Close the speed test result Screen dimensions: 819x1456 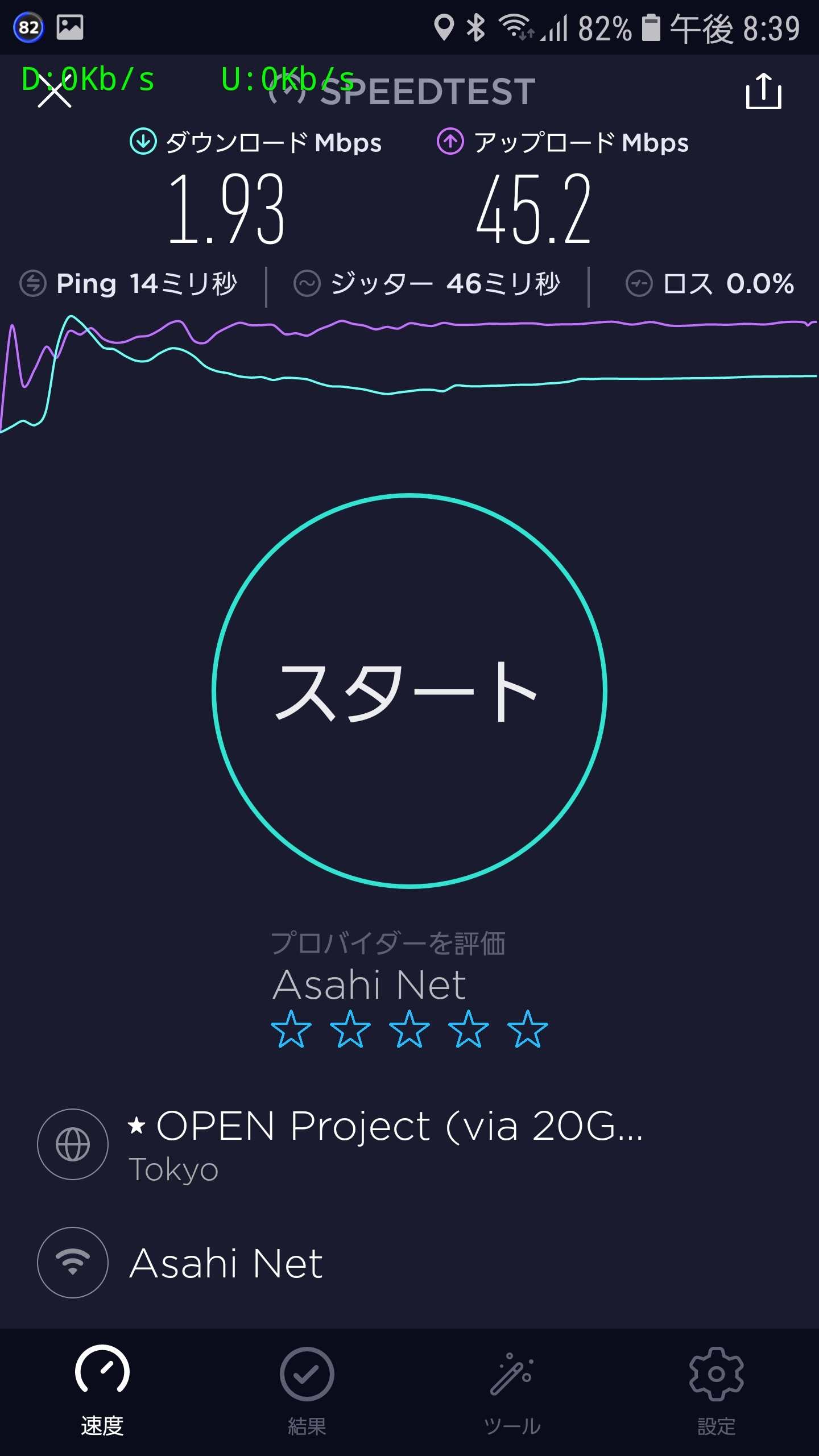pyautogui.click(x=55, y=92)
